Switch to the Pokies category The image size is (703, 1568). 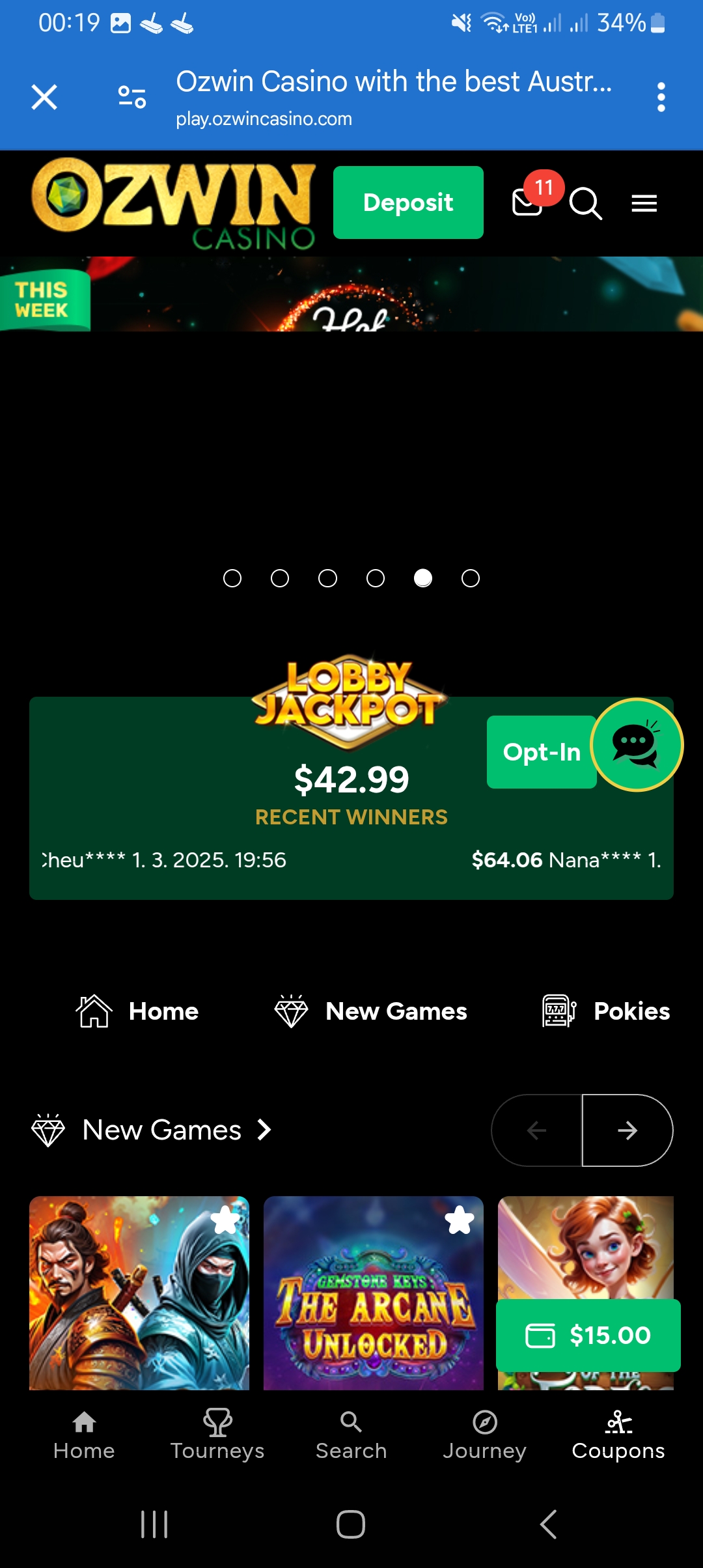(607, 1011)
